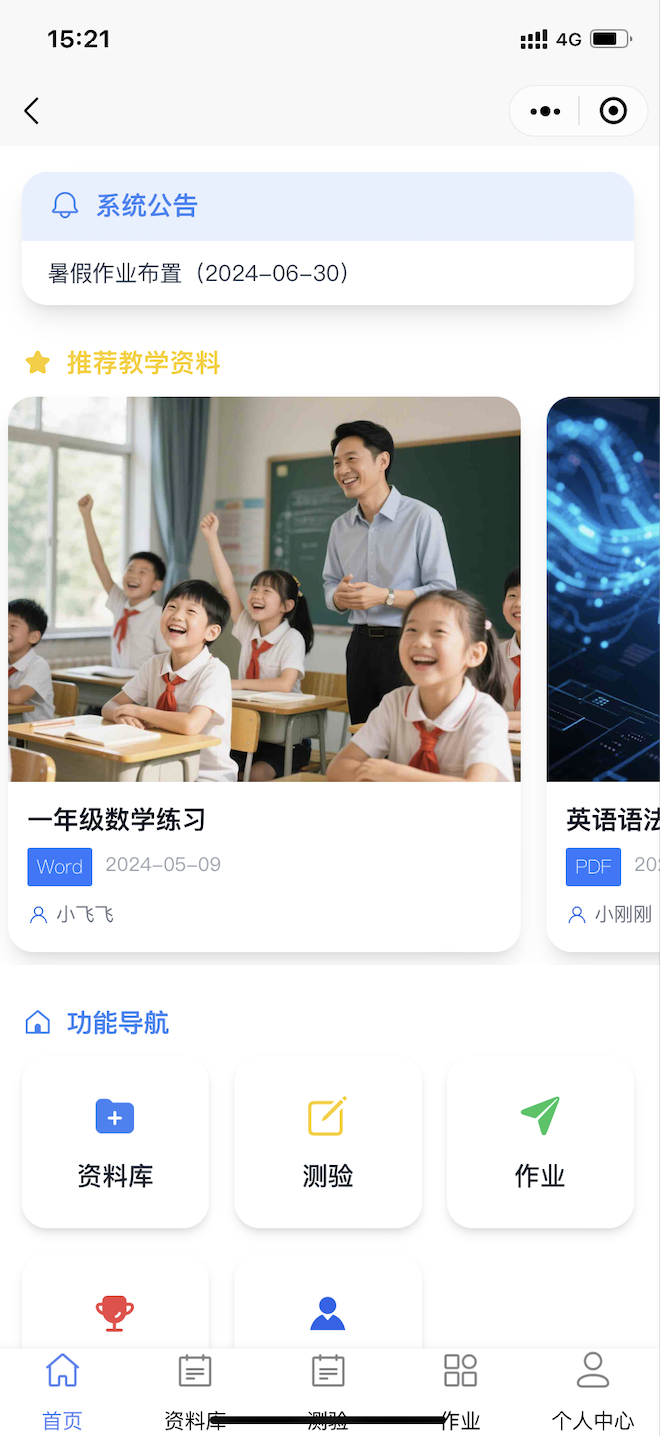Switch to the 资料库 bottom tab
This screenshot has height=1436, width=660.
tap(195, 1391)
